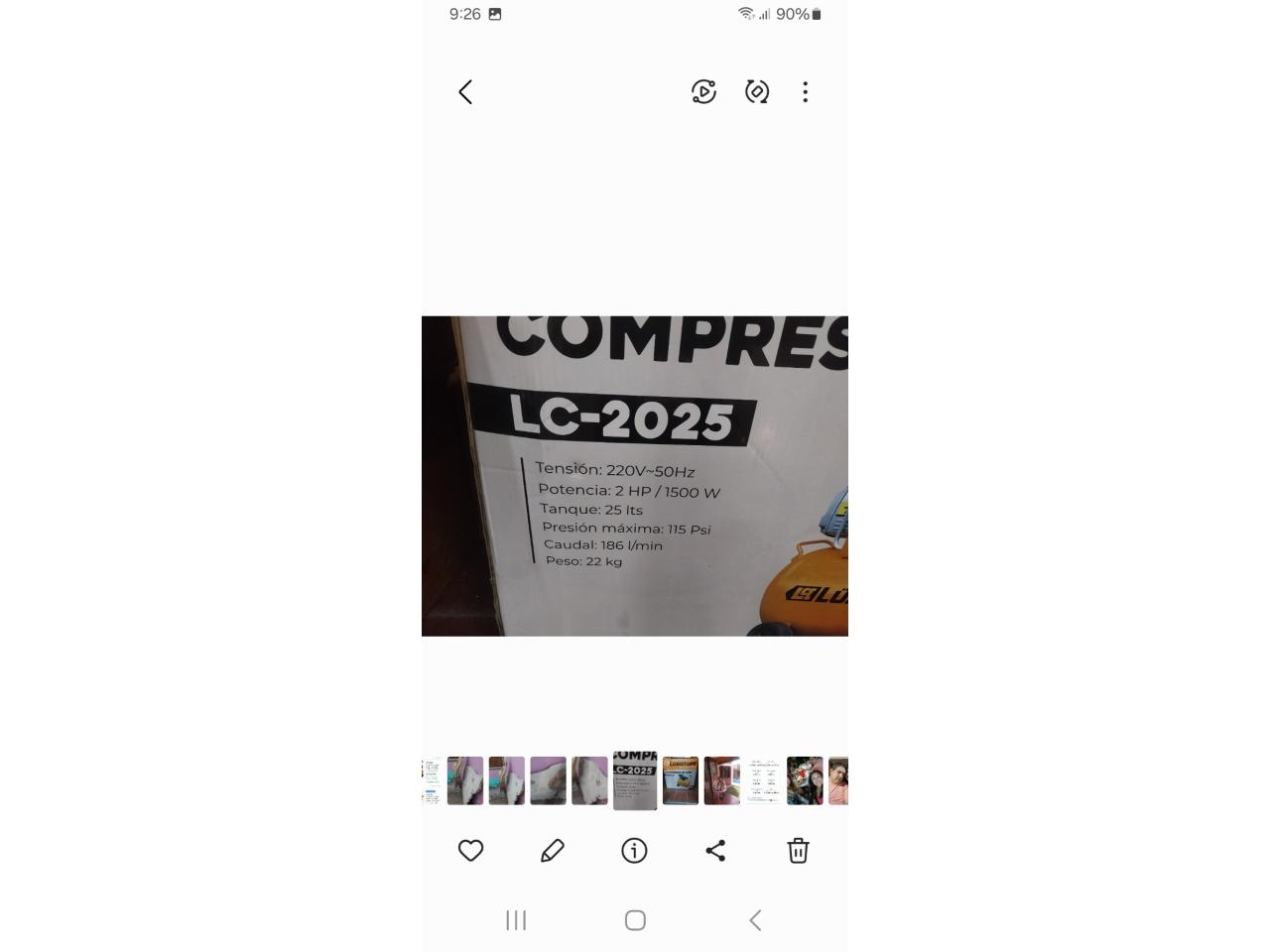This screenshot has height=952, width=1270.
Task: Select the selfie thumbnail with smiling woman
Action: tap(805, 780)
